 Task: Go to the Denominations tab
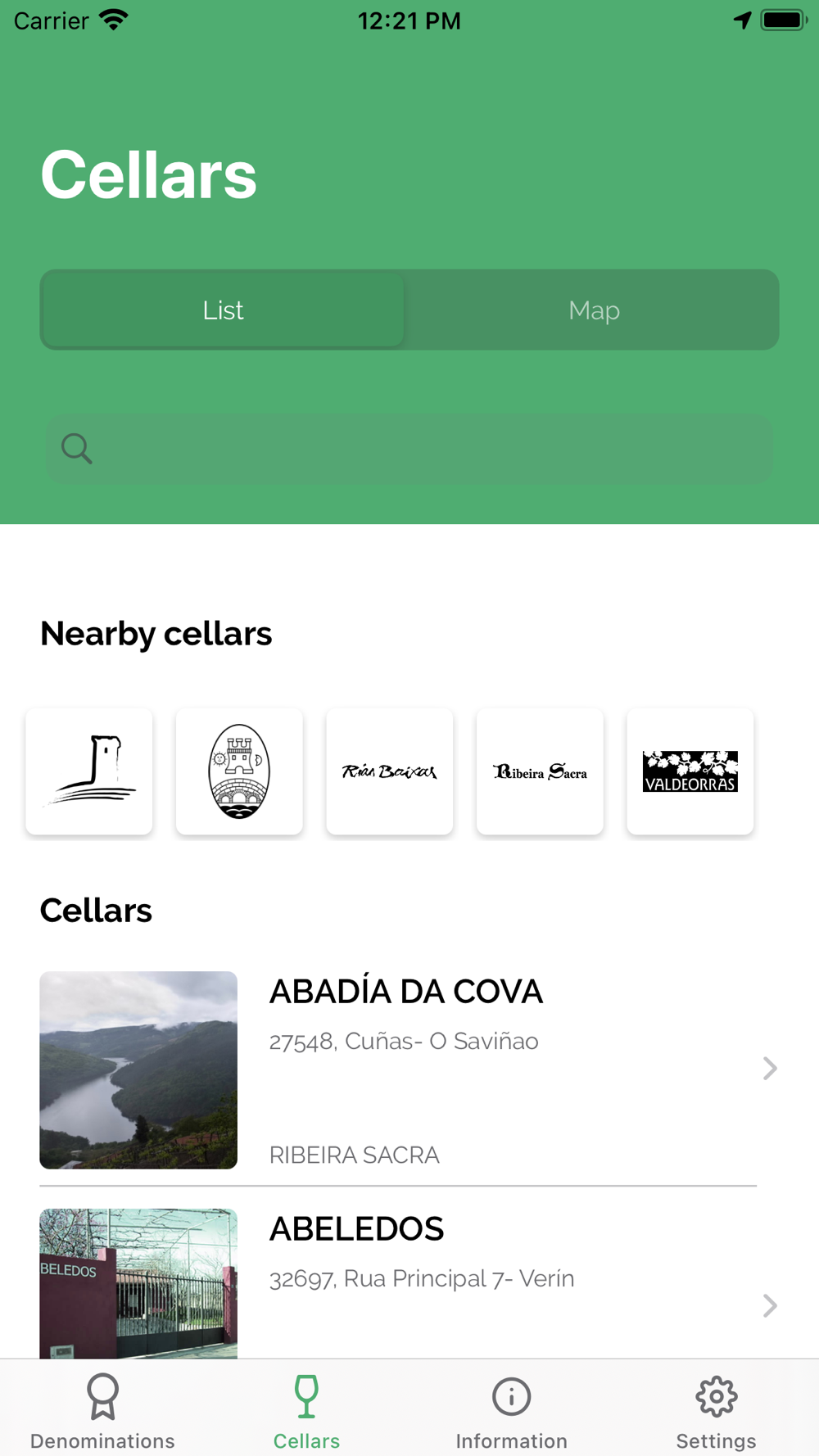pos(102,1410)
